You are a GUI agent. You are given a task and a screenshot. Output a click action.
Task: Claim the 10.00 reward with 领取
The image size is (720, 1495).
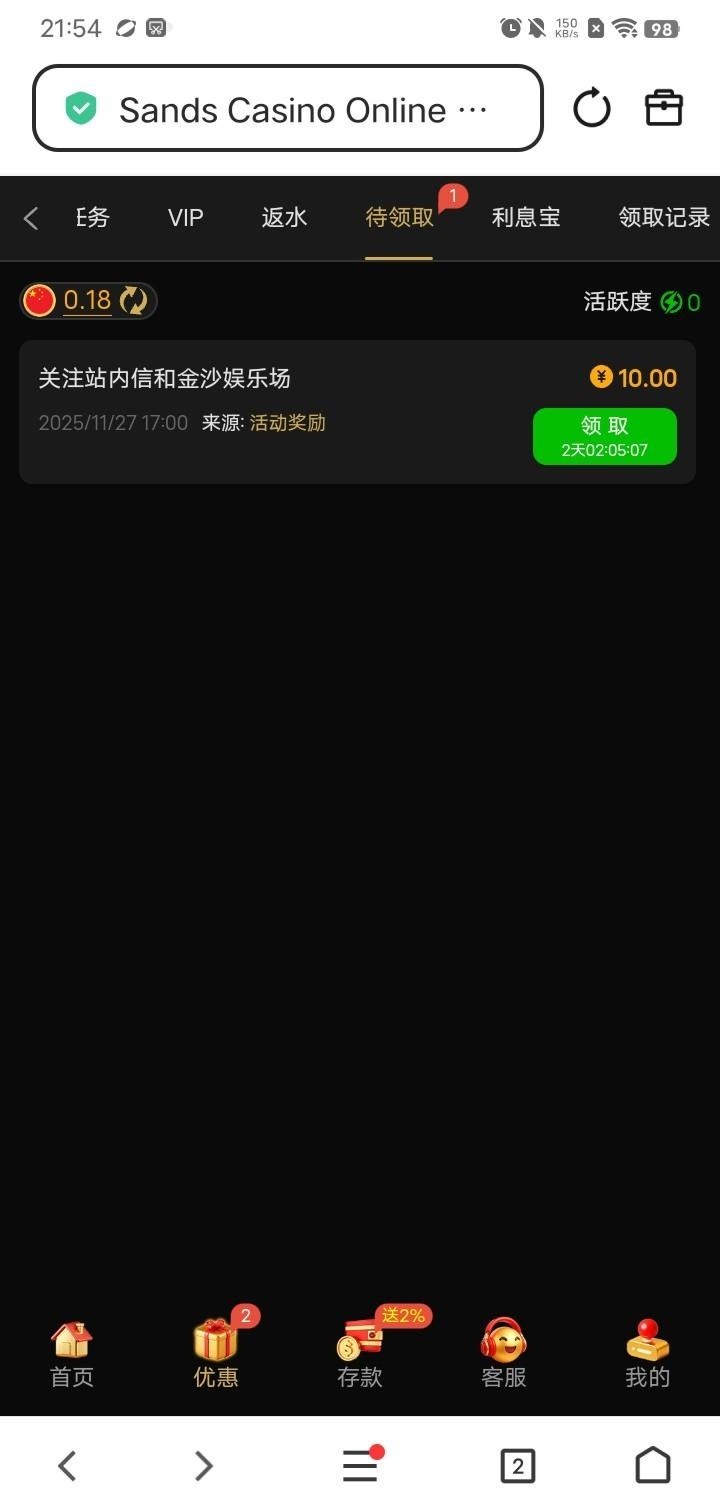tap(604, 436)
